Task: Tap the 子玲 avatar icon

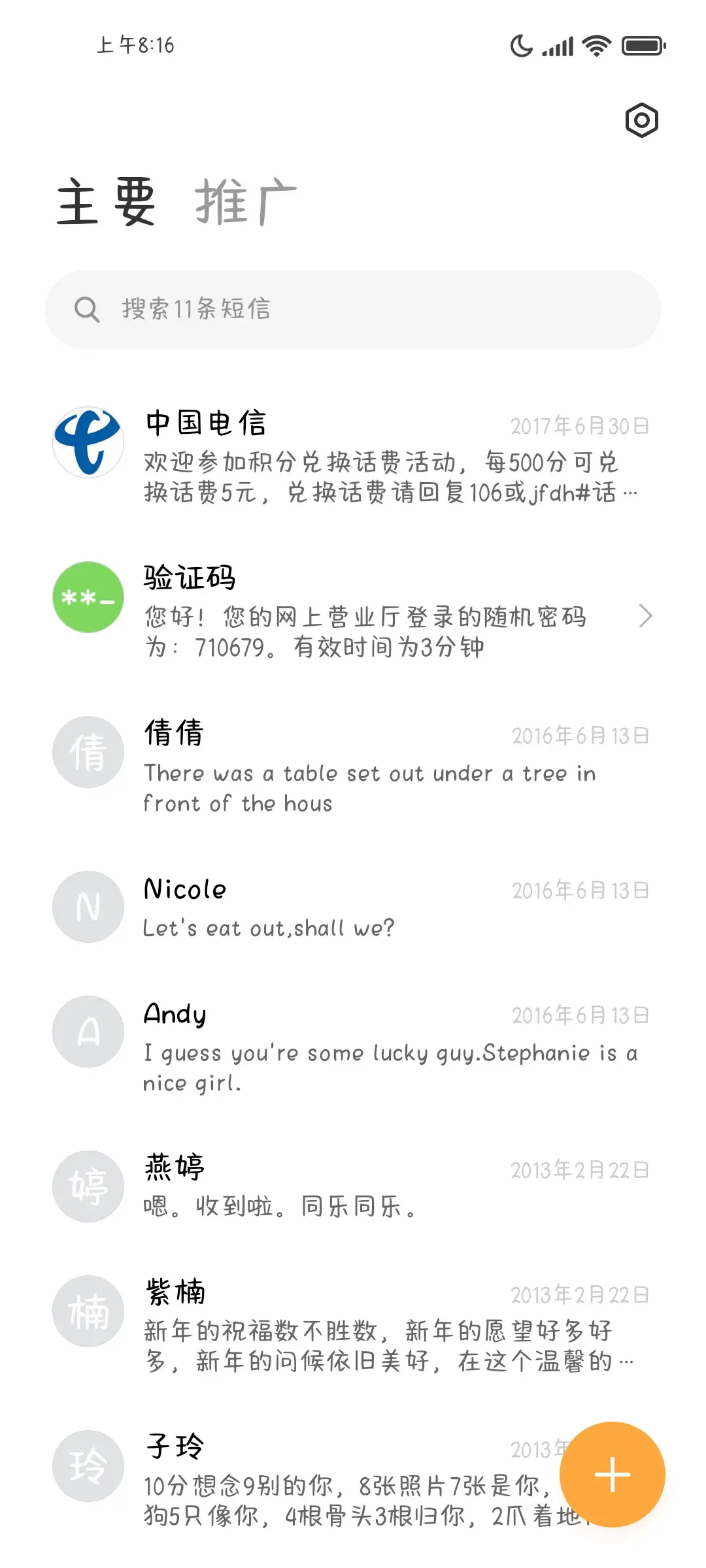Action: [88, 1465]
